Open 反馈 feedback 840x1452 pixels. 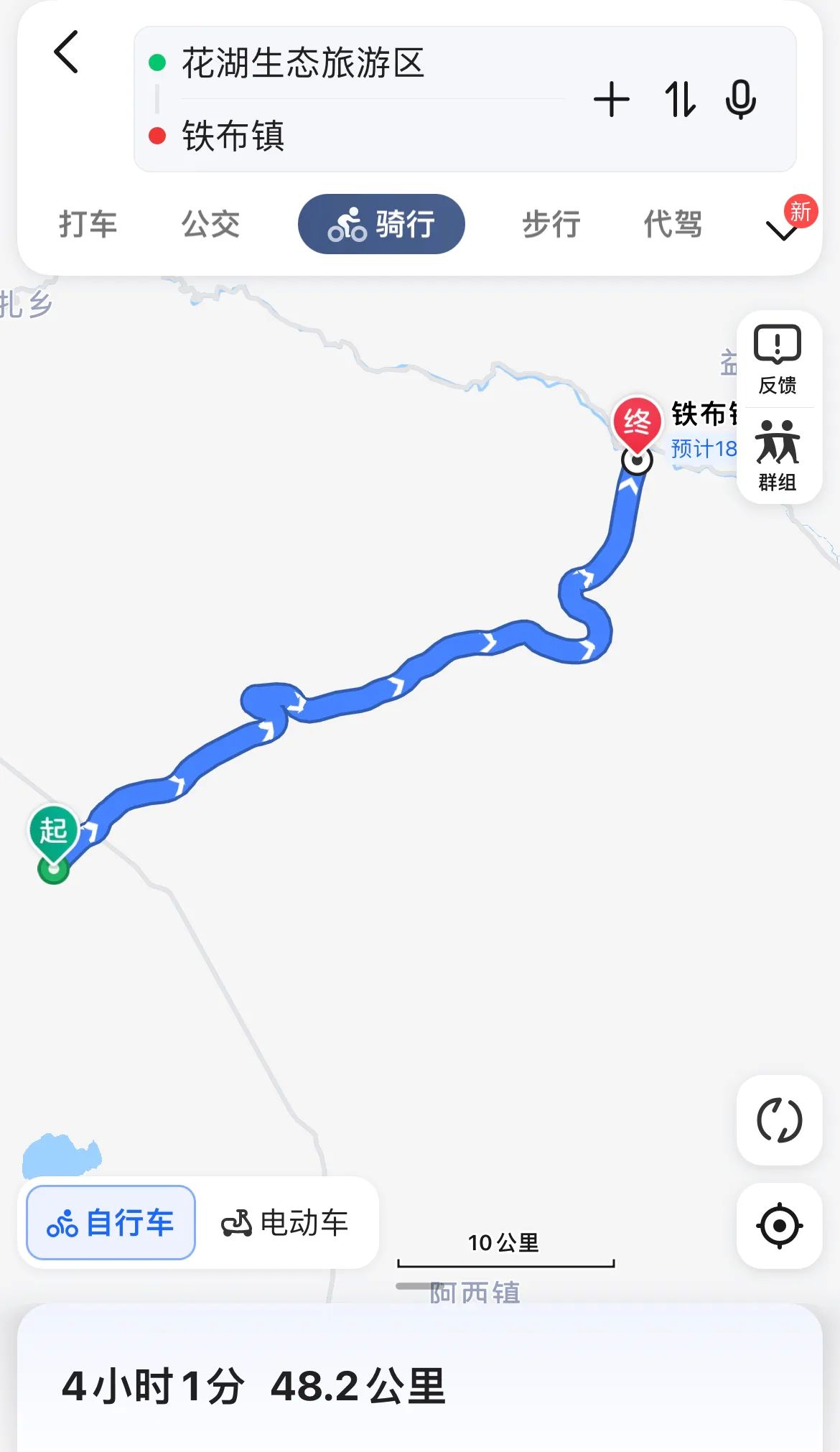tap(778, 360)
